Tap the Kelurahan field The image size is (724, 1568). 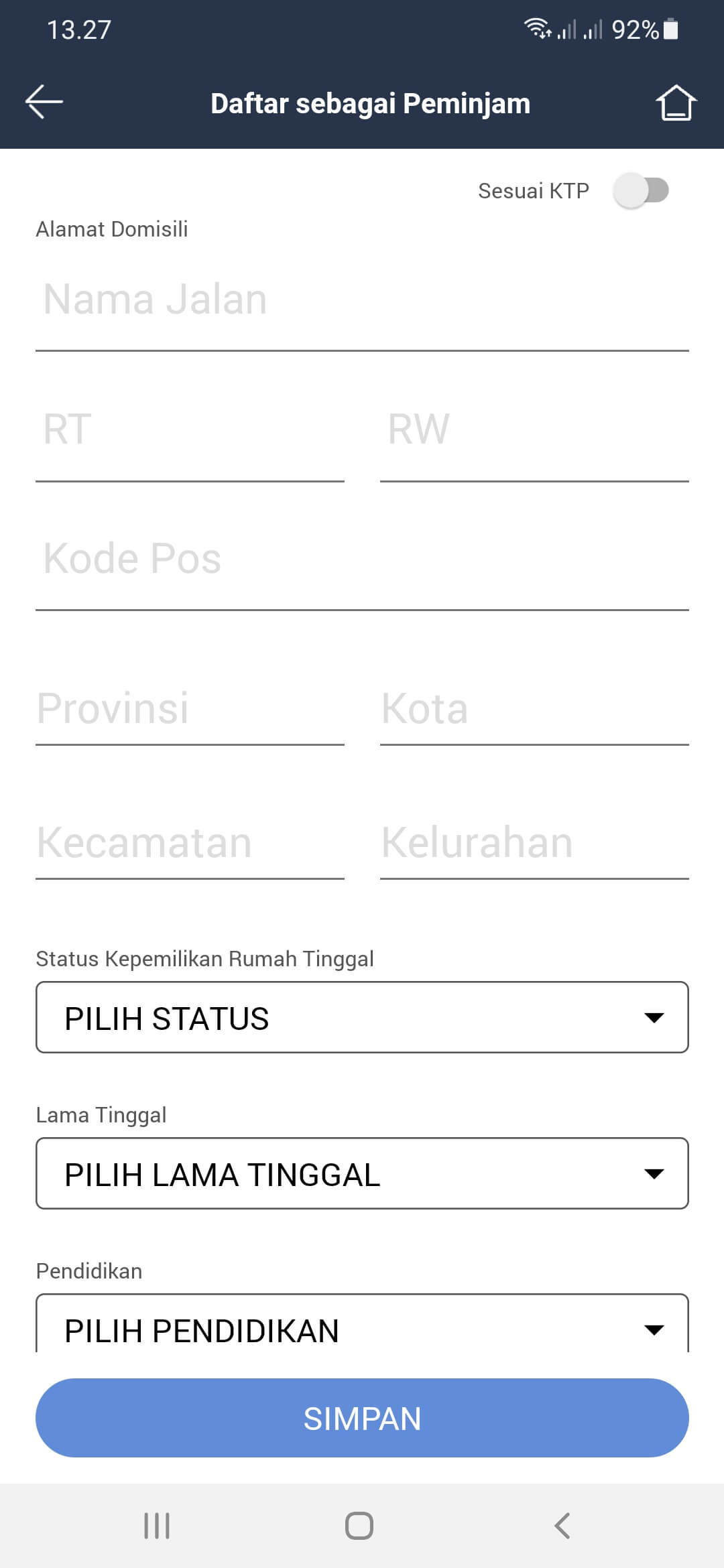tap(534, 843)
